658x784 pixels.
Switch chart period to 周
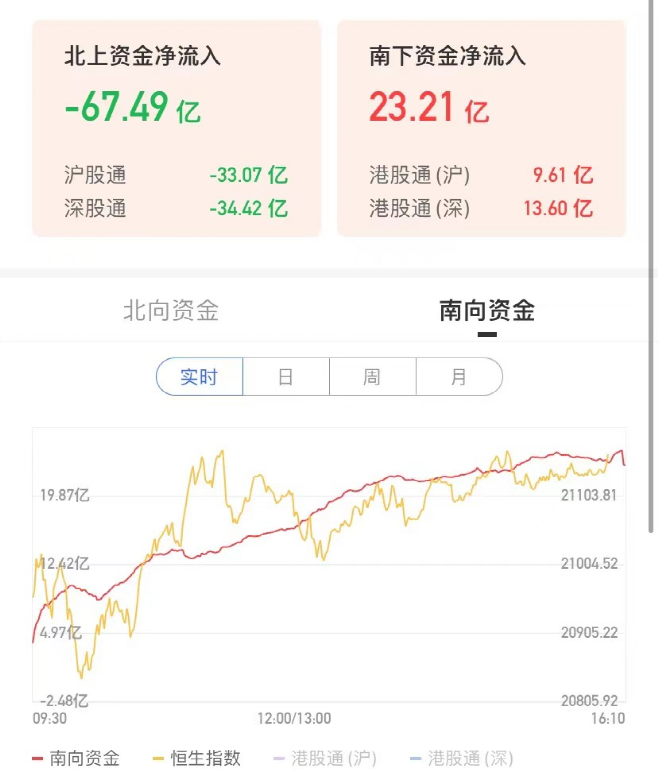[x=372, y=377]
